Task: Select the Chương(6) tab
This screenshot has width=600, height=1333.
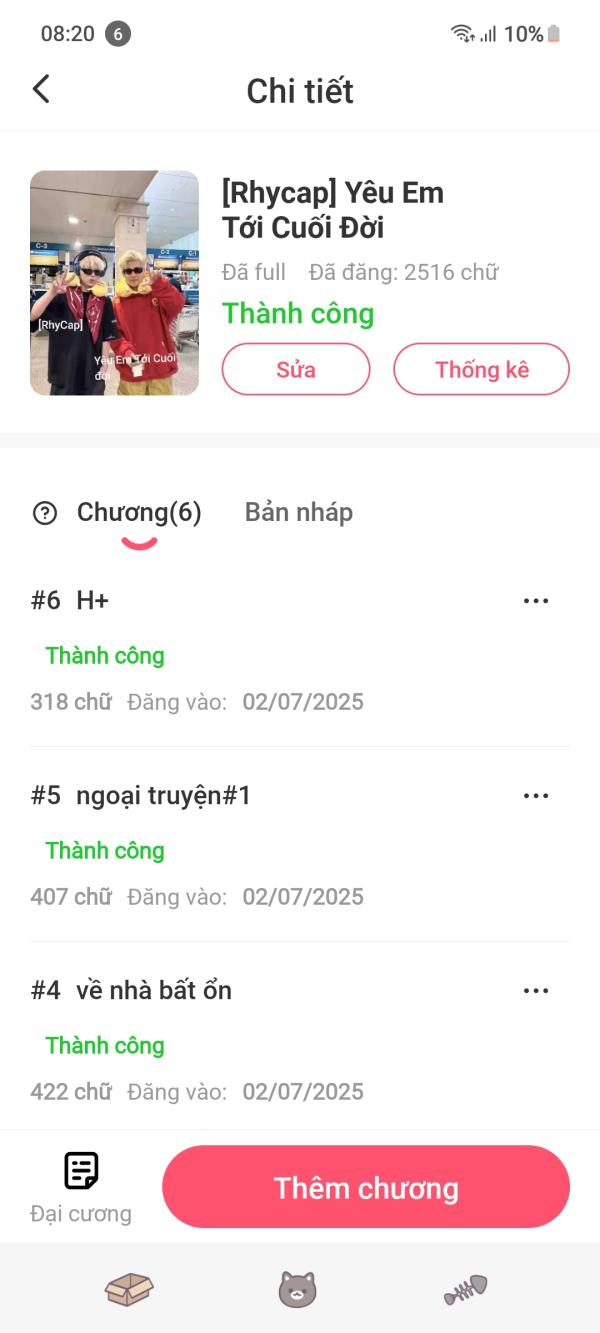Action: [x=139, y=512]
